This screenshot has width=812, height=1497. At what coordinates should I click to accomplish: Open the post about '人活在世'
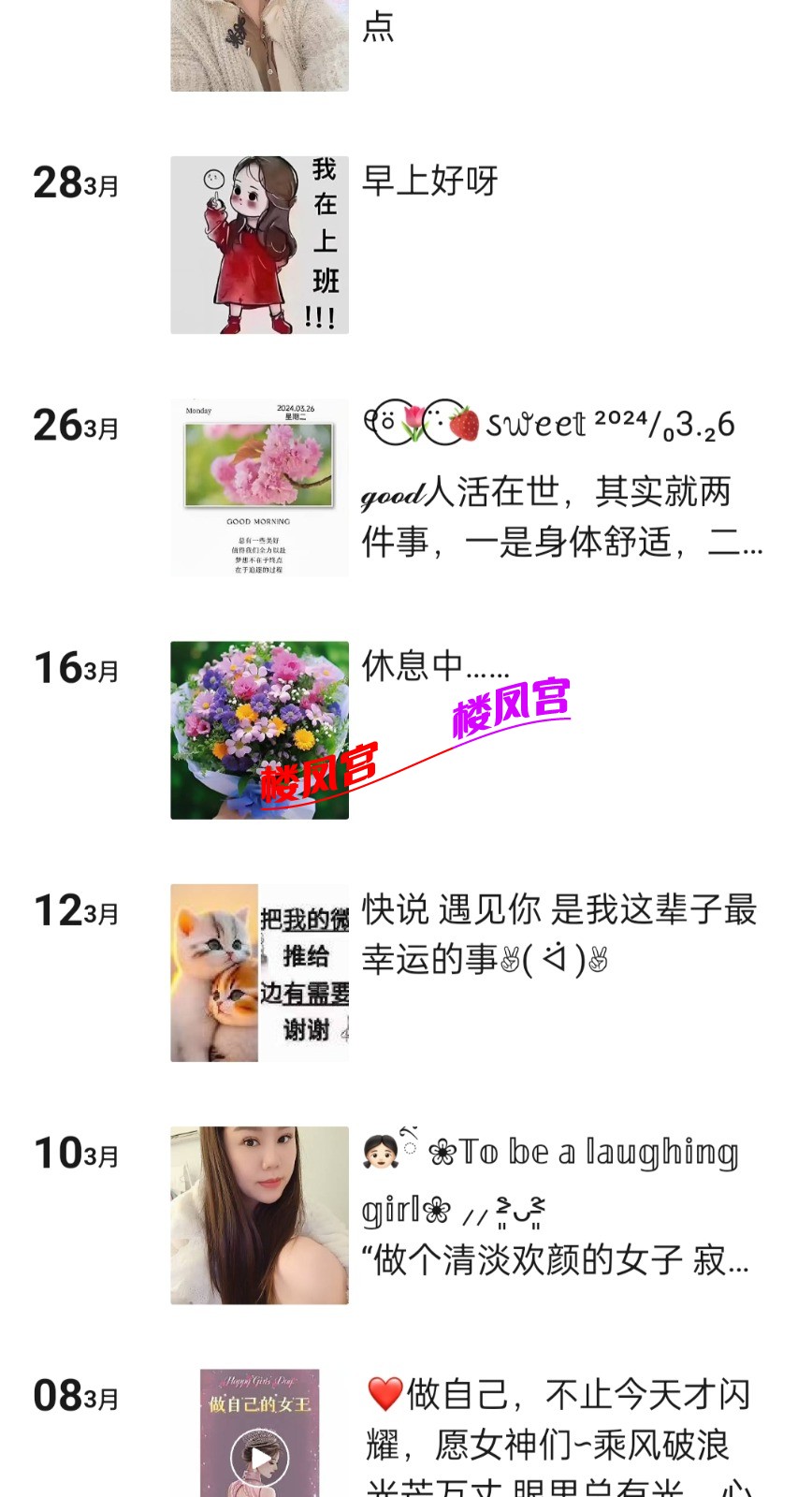[x=559, y=516]
